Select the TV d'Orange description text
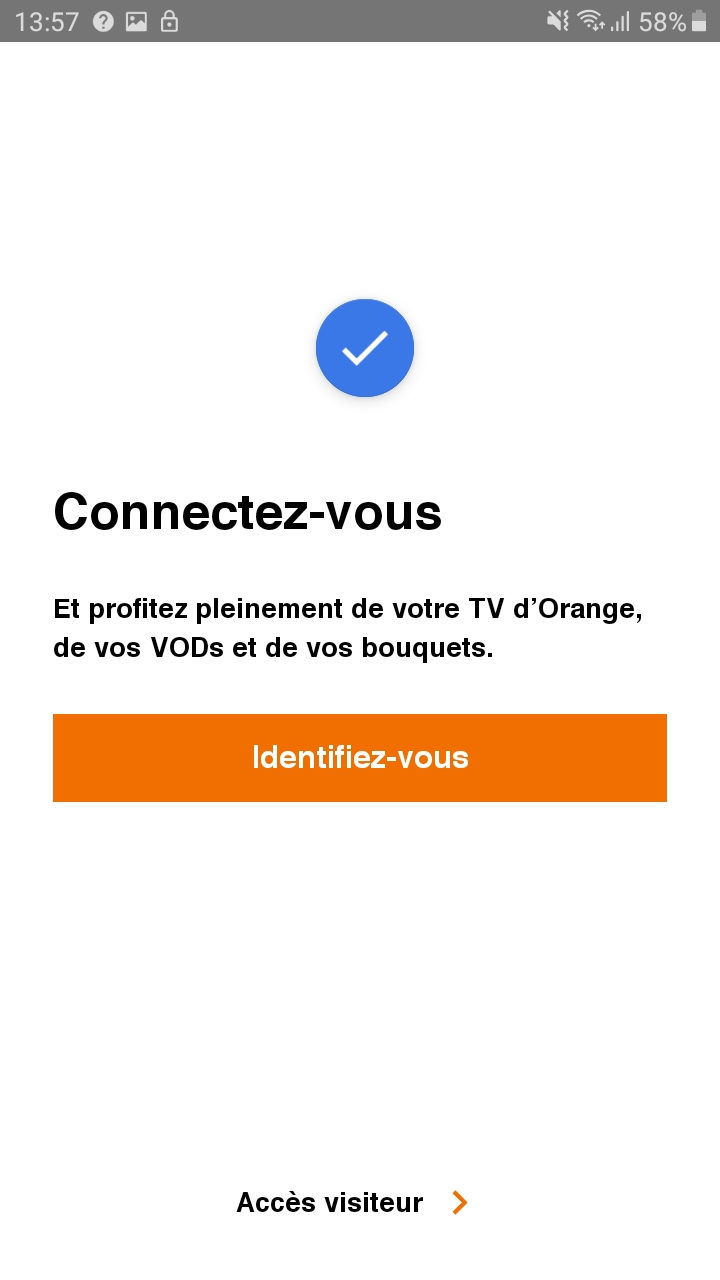The height and width of the screenshot is (1280, 720). [350, 627]
